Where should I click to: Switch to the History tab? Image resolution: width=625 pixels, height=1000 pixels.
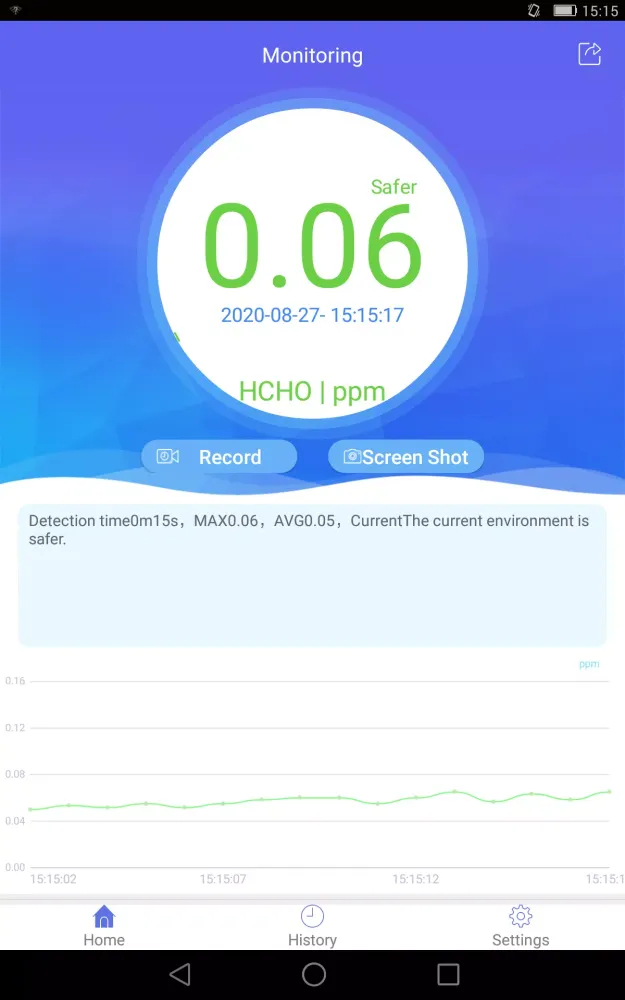[x=312, y=926]
